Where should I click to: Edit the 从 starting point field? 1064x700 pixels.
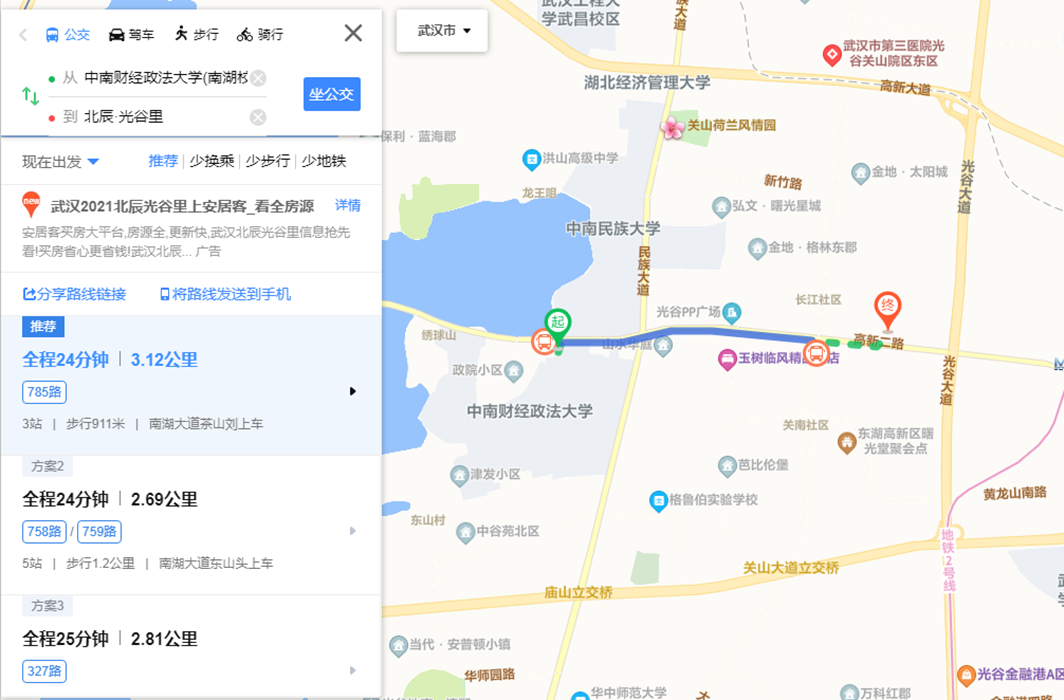pyautogui.click(x=165, y=78)
